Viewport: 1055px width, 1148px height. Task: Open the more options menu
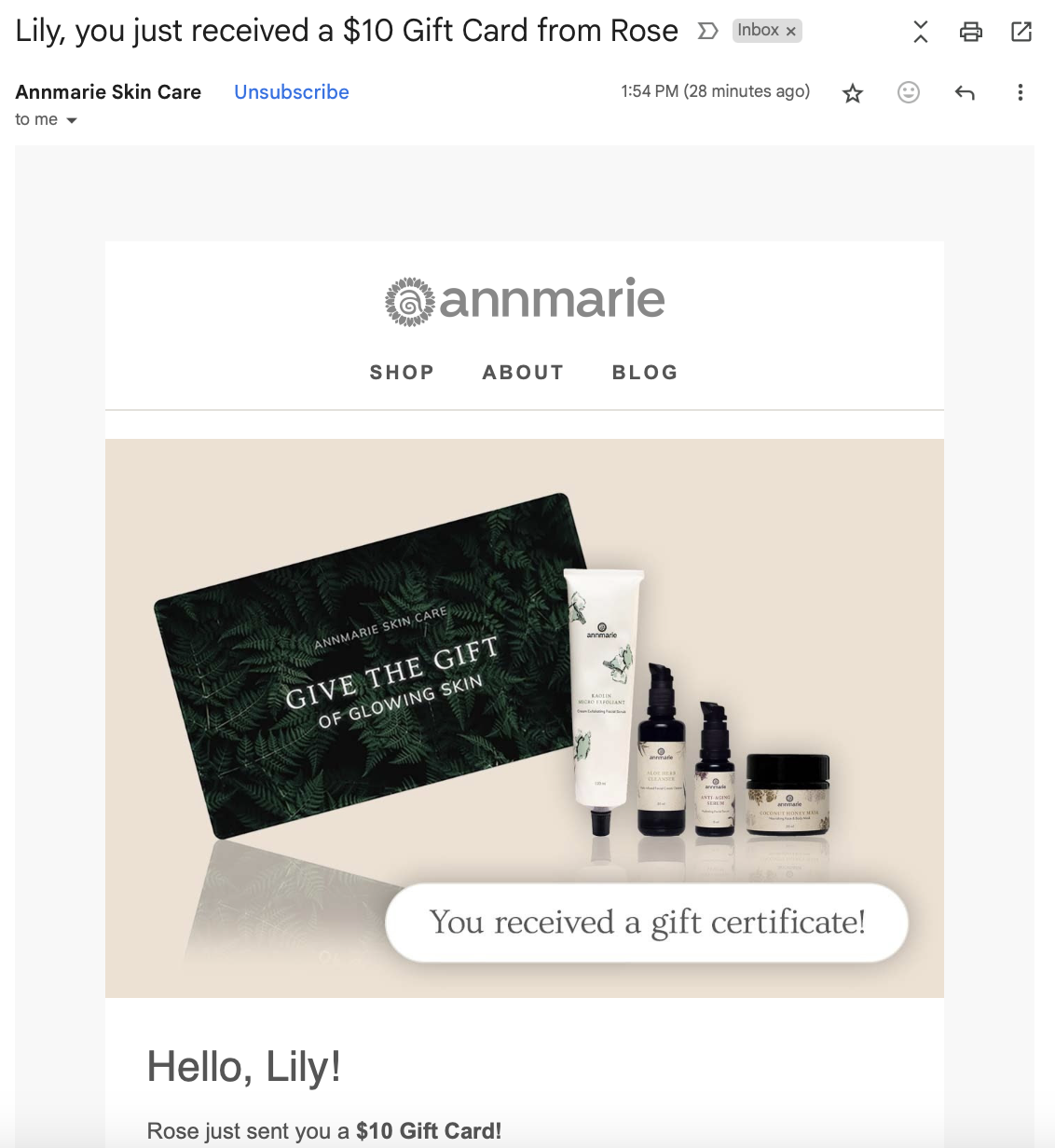[x=1020, y=92]
